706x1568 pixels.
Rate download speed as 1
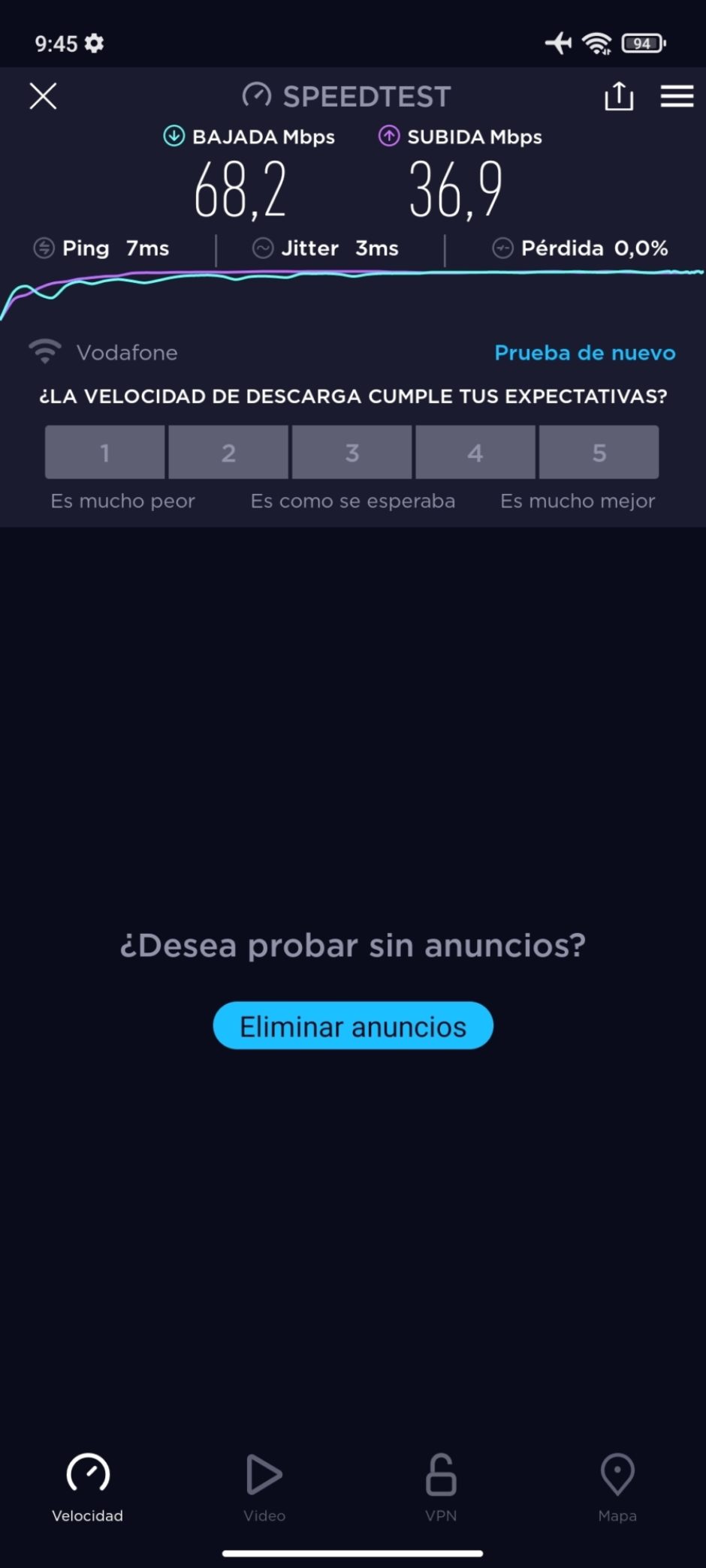coord(105,452)
